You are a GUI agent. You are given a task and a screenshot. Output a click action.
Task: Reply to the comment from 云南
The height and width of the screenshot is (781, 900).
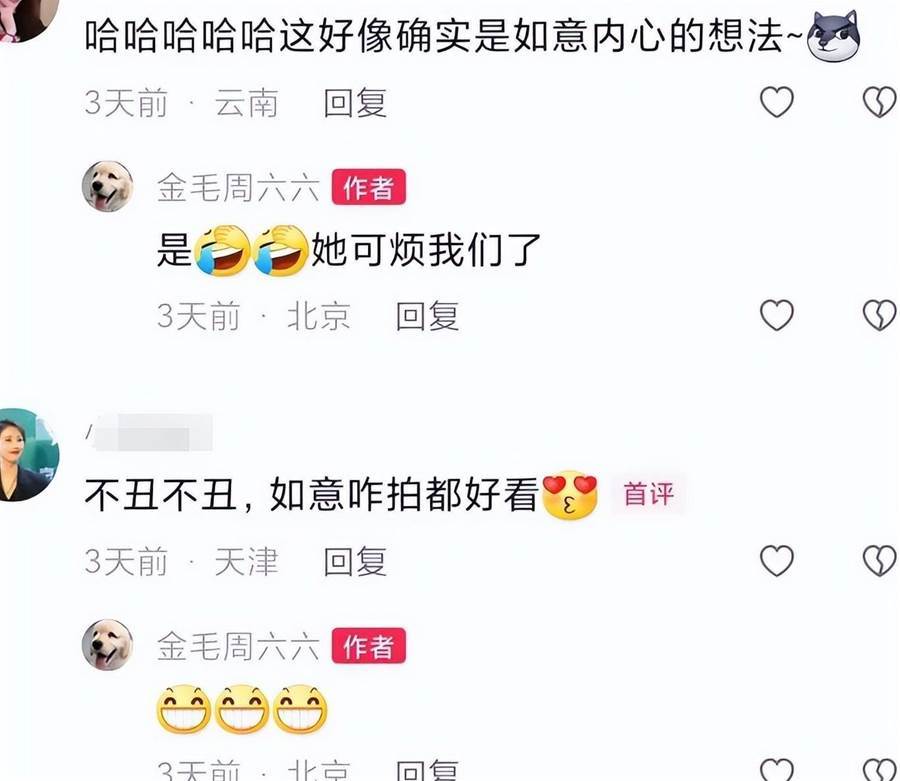pos(355,103)
